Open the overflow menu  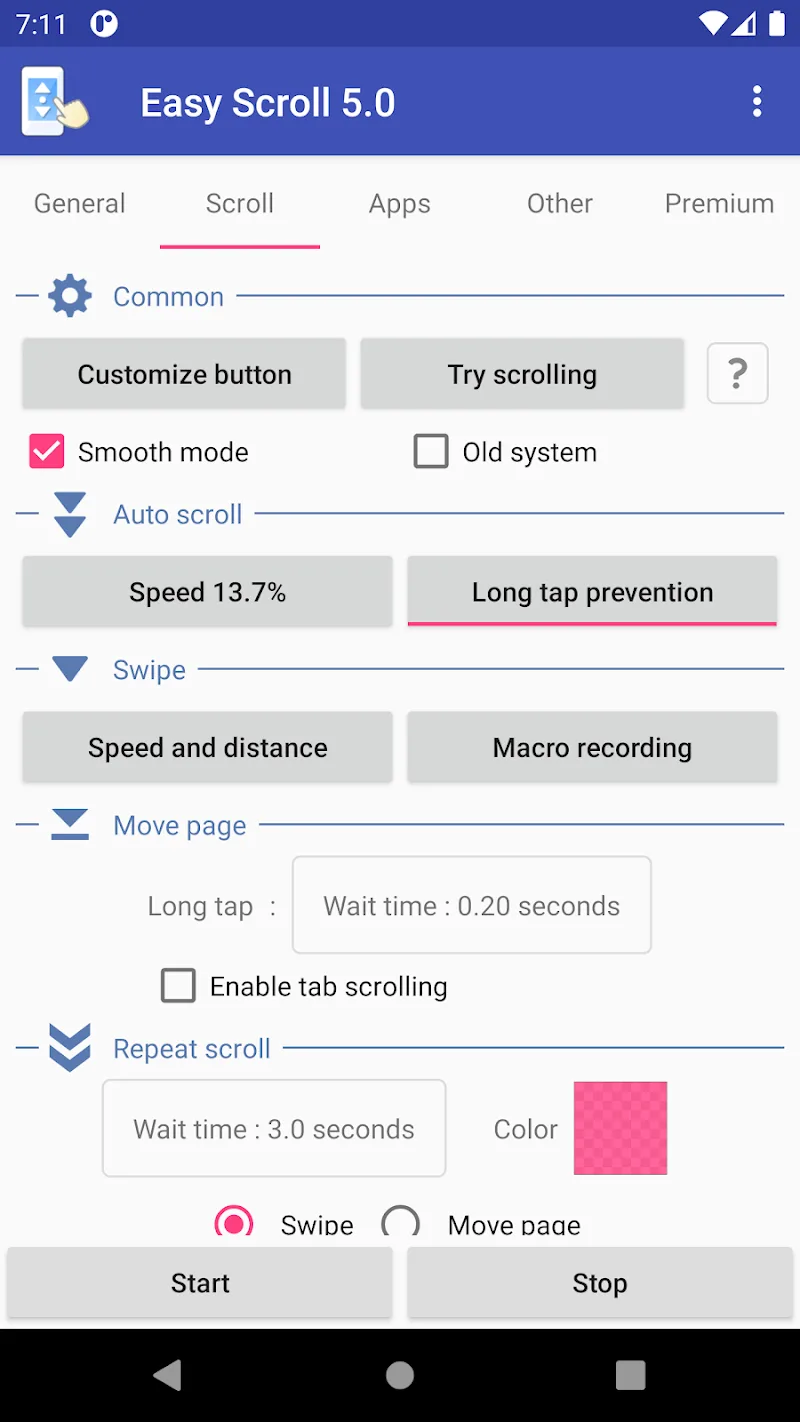(757, 101)
